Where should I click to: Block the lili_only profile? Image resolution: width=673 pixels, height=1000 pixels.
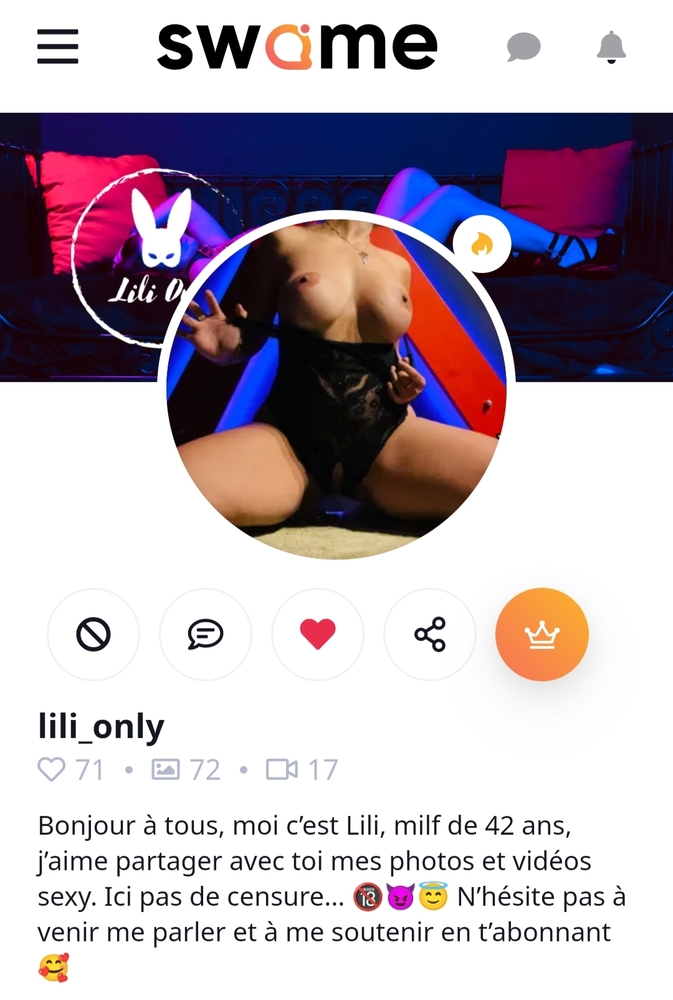(x=94, y=634)
